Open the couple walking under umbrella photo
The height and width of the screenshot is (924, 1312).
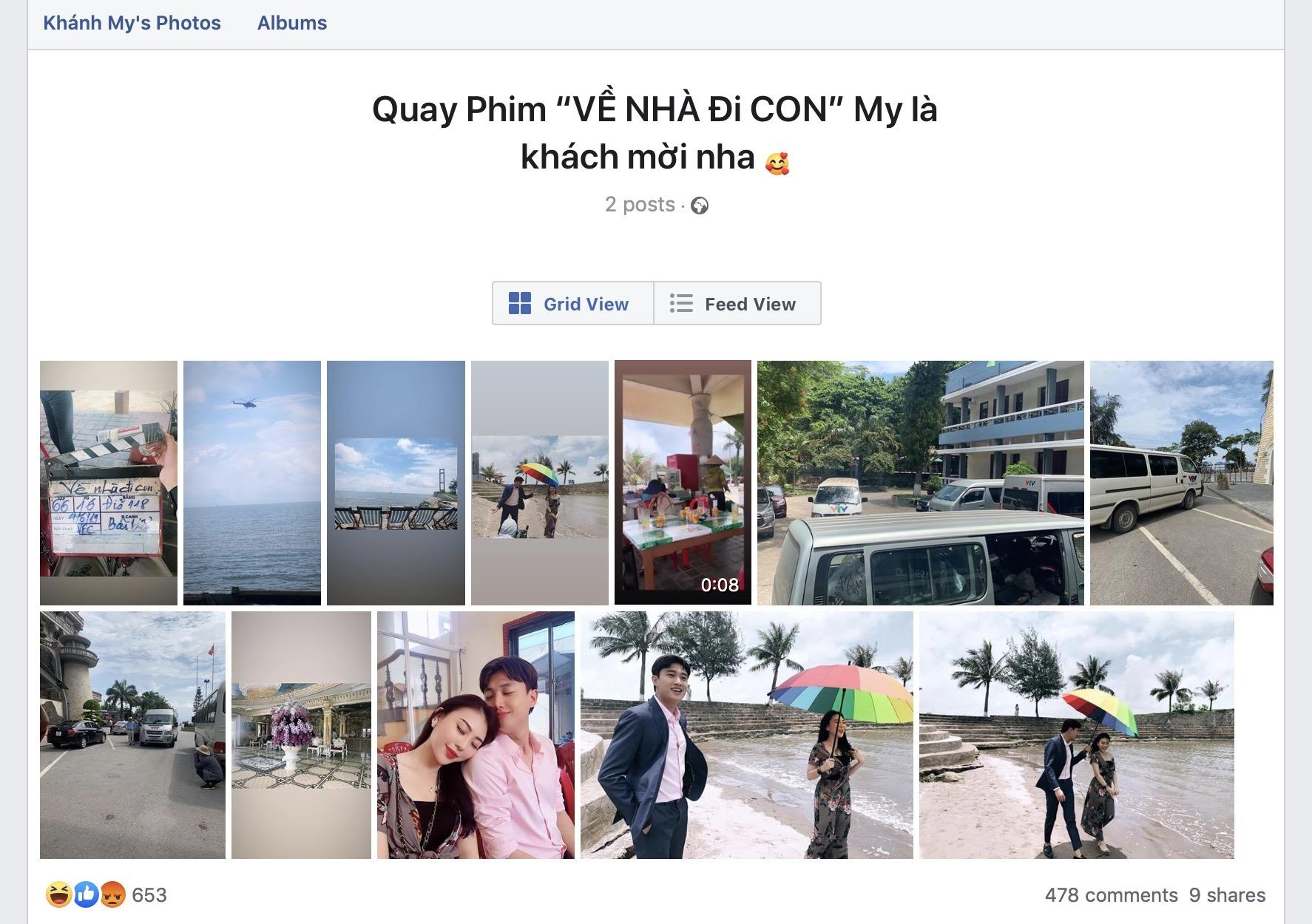1076,735
